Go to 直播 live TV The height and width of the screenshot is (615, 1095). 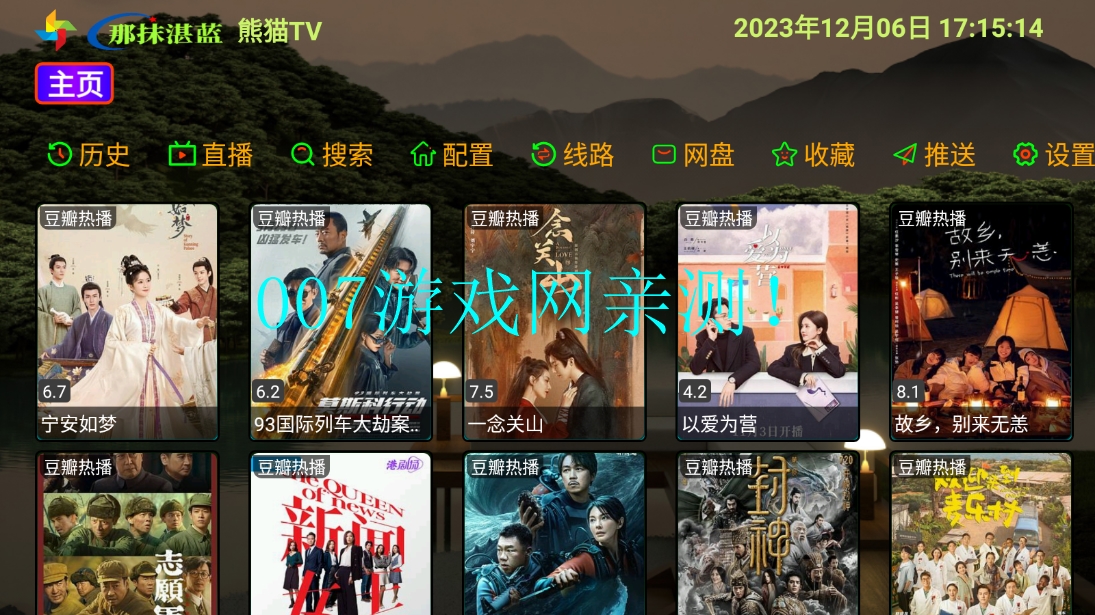[211, 155]
